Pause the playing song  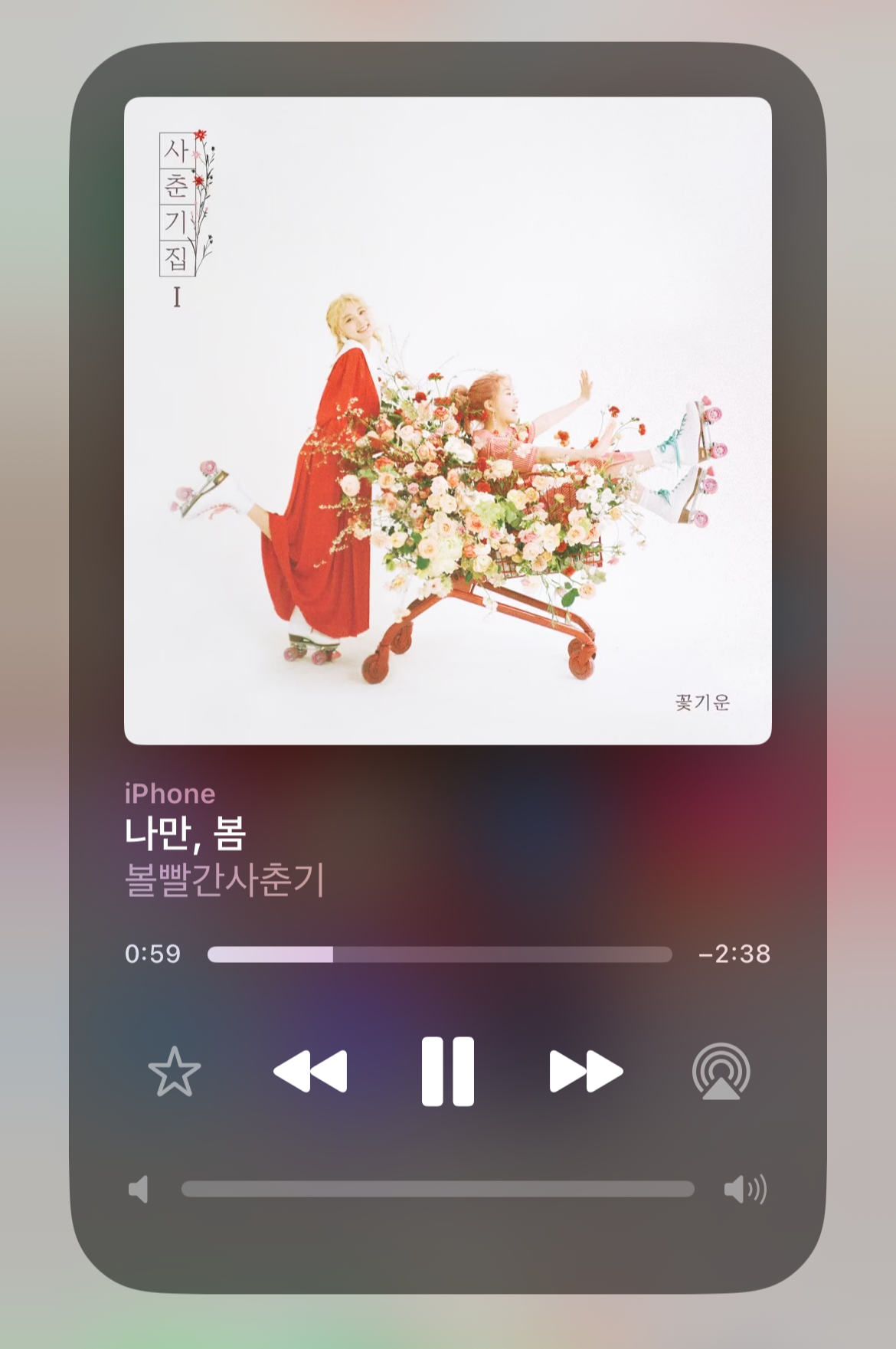click(448, 1071)
